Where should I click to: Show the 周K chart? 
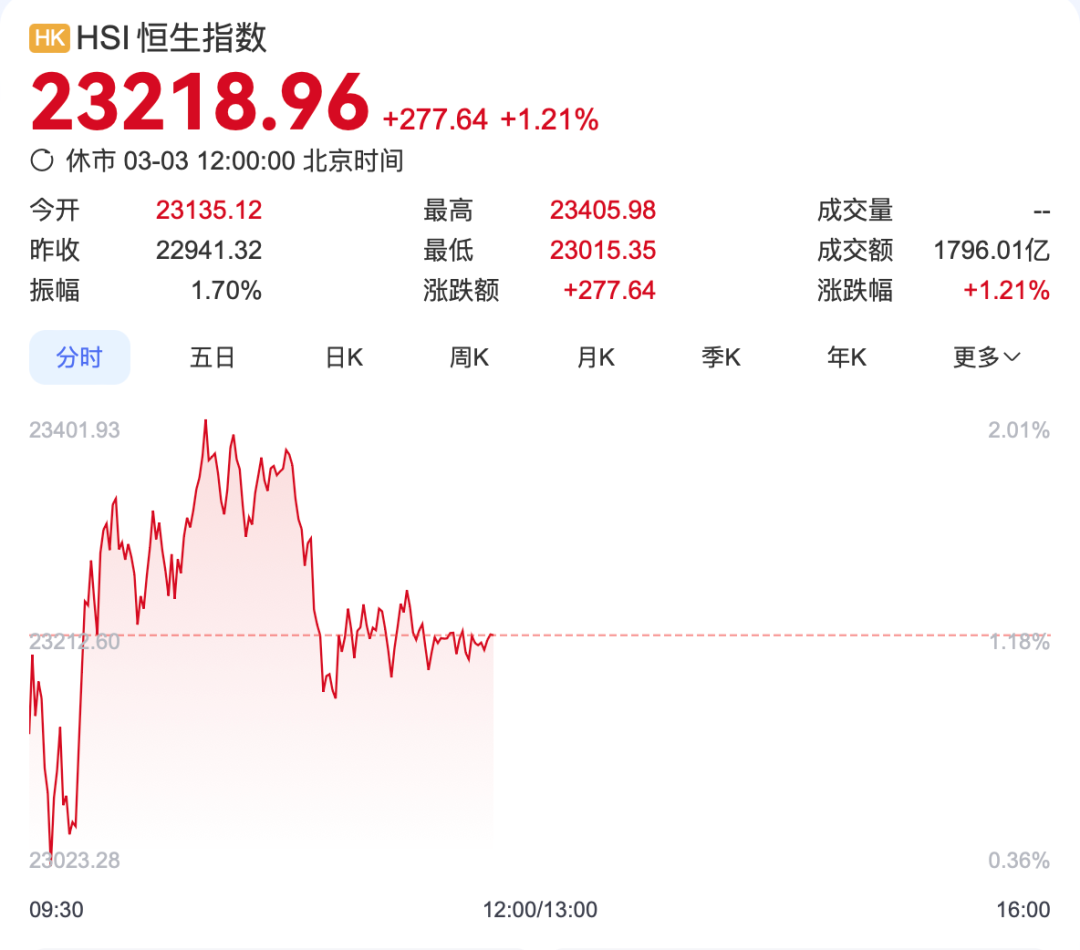469,357
